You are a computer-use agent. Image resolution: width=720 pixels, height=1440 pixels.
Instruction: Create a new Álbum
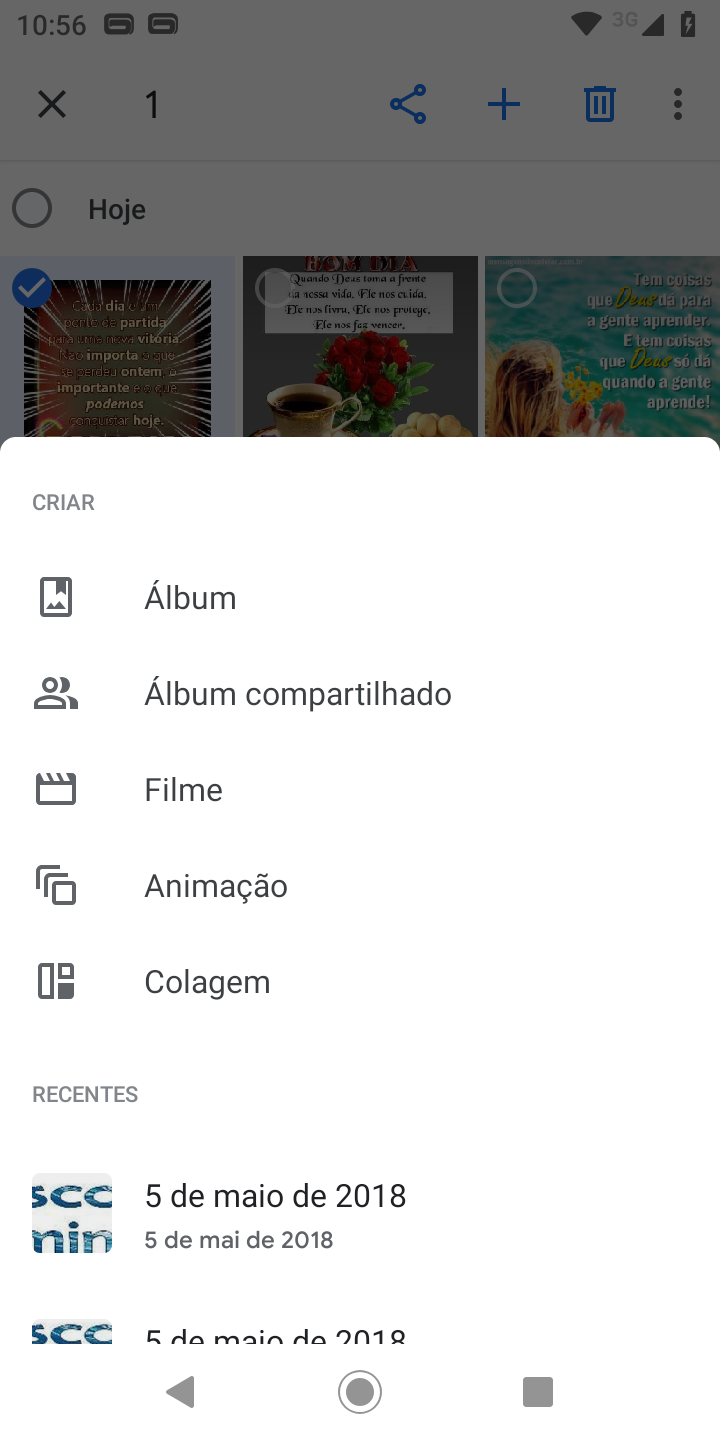[x=190, y=597]
